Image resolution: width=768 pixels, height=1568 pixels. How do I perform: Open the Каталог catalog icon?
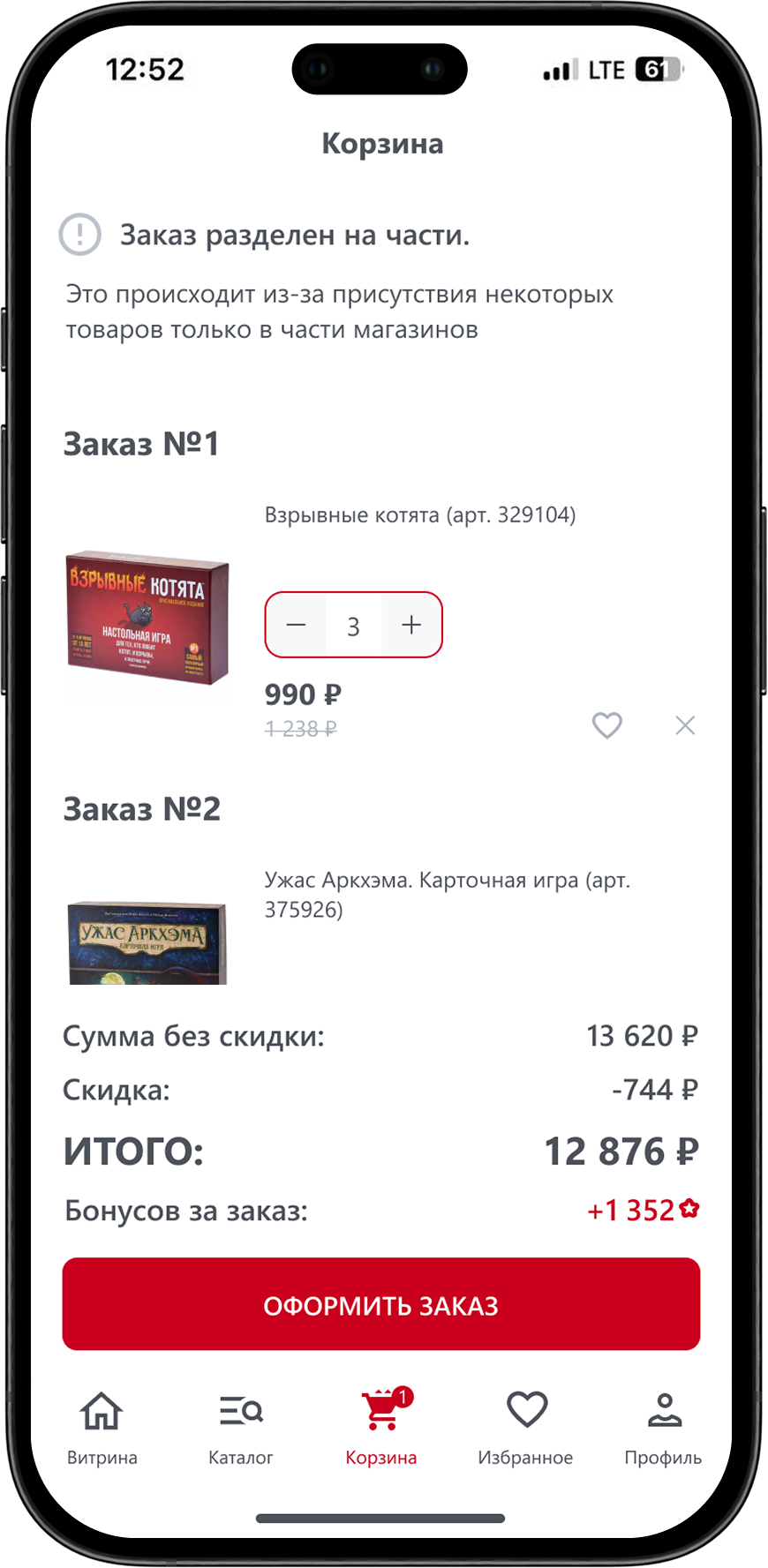pyautogui.click(x=241, y=1412)
